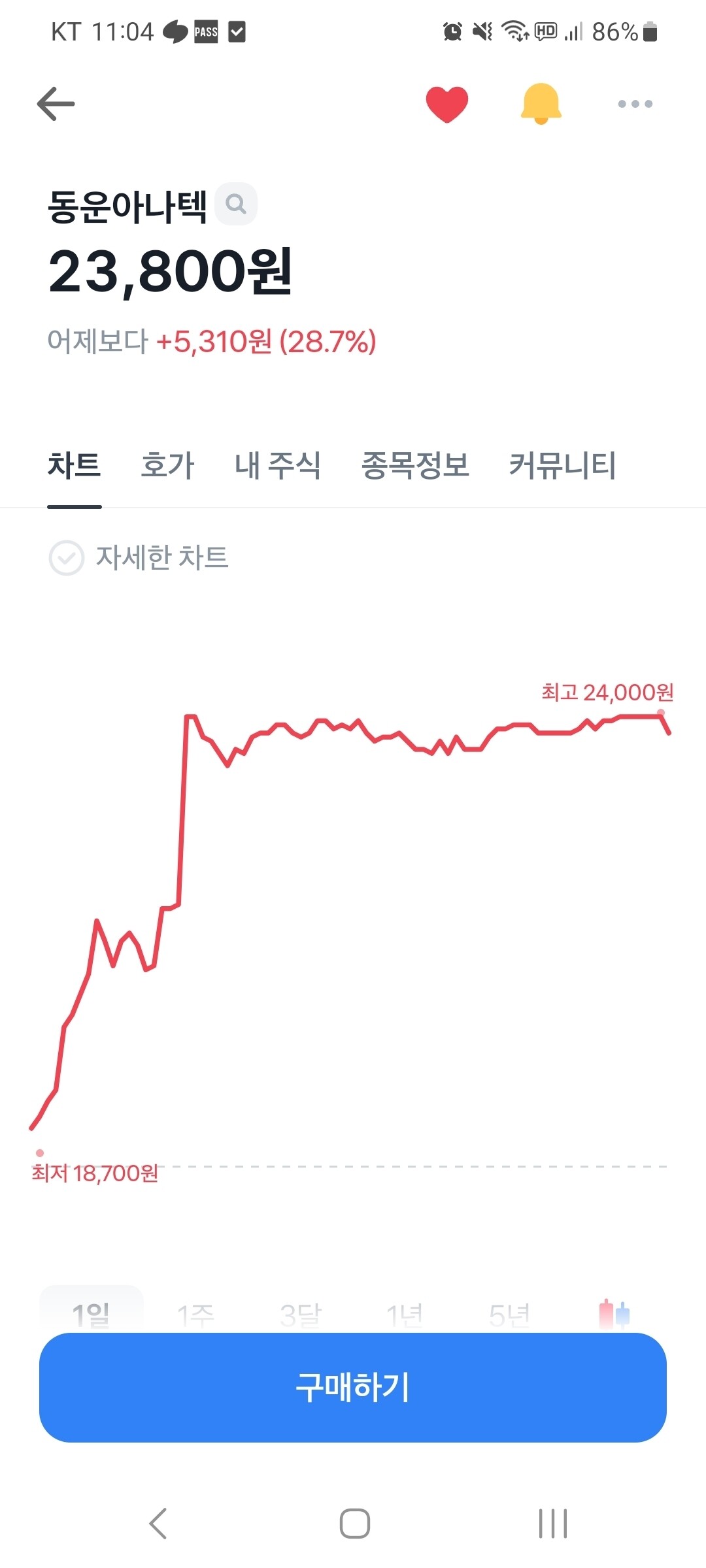This screenshot has width=706, height=1568.
Task: Open the three-dot more options menu
Action: tap(635, 103)
